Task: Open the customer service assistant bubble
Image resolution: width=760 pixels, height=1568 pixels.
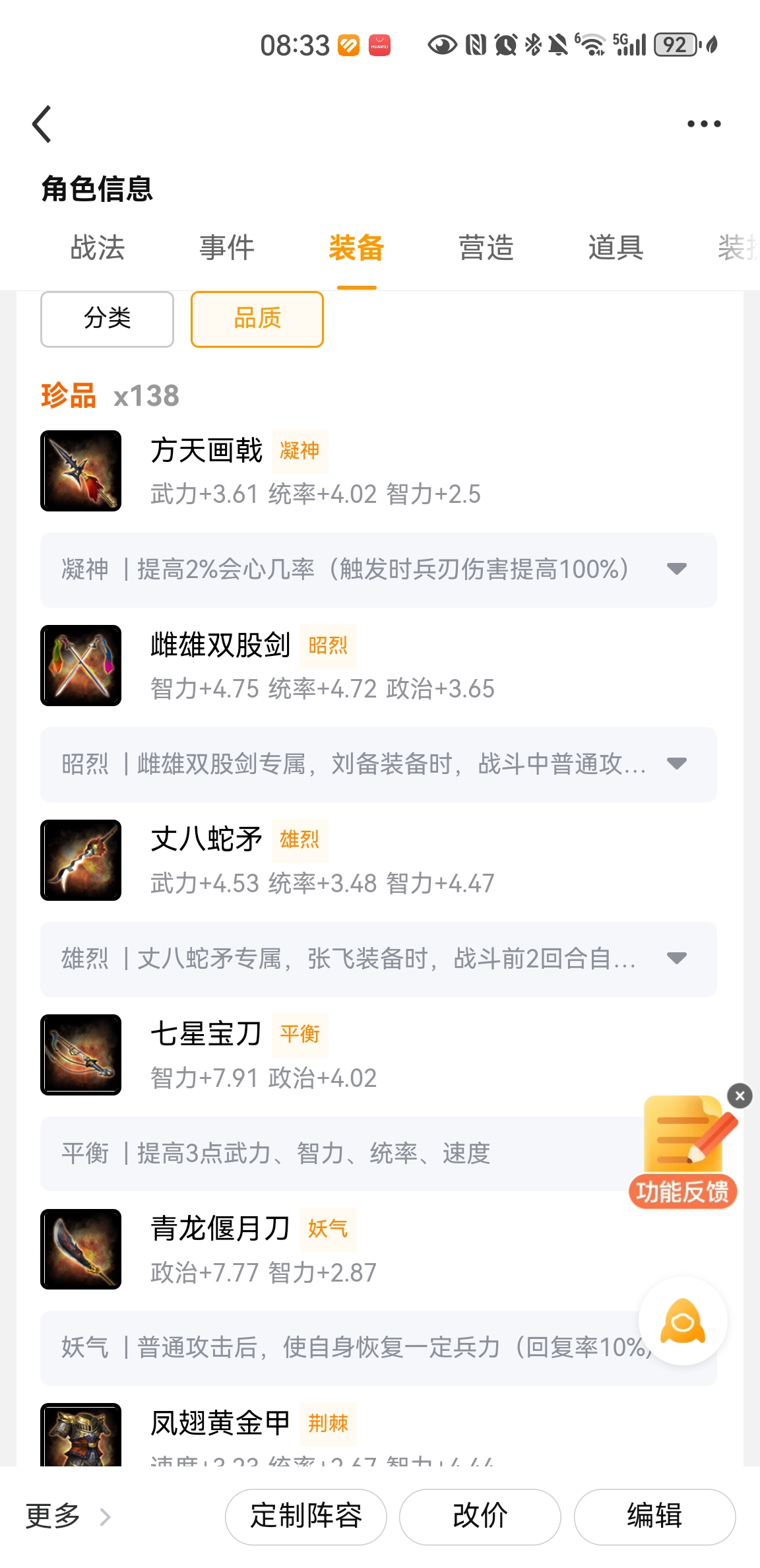Action: coord(683,1322)
